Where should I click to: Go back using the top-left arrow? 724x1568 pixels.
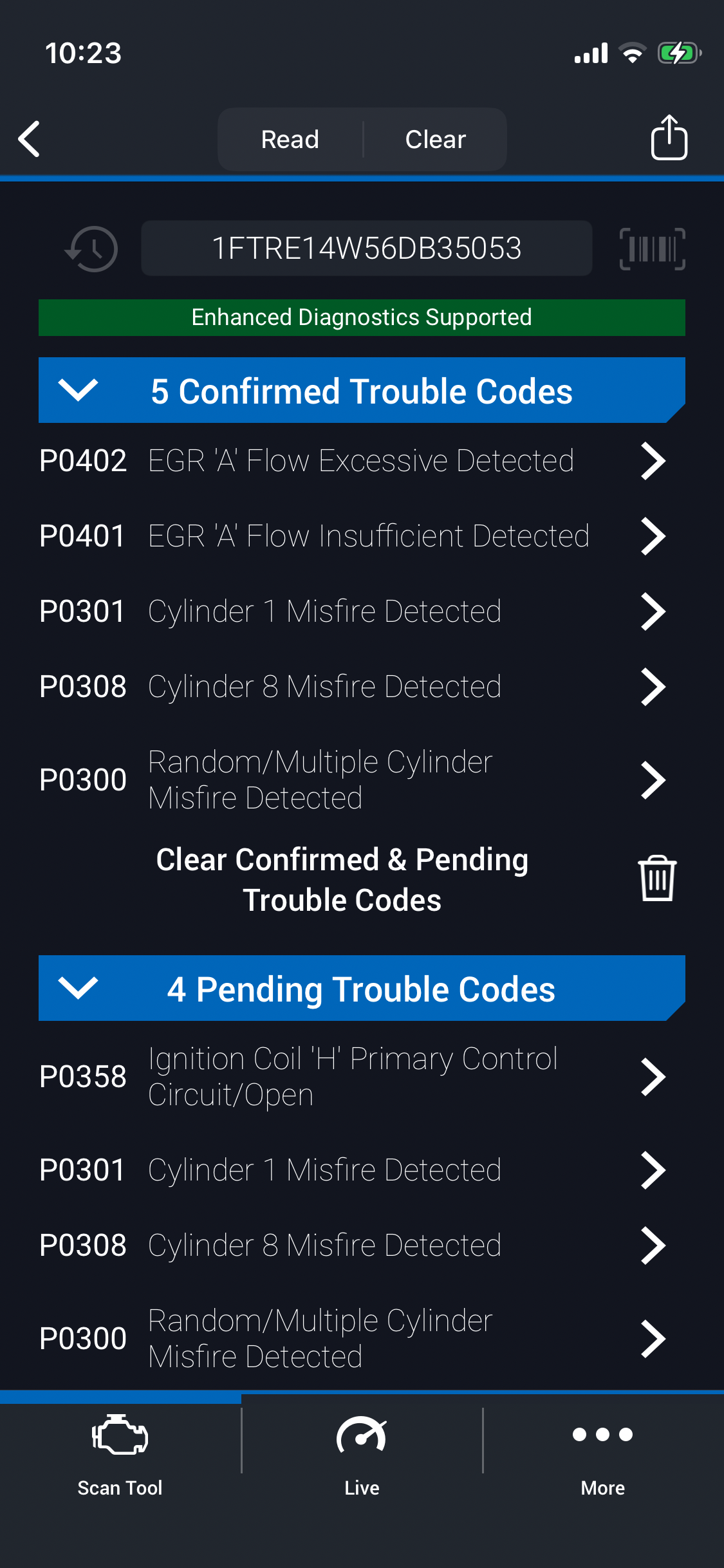30,139
